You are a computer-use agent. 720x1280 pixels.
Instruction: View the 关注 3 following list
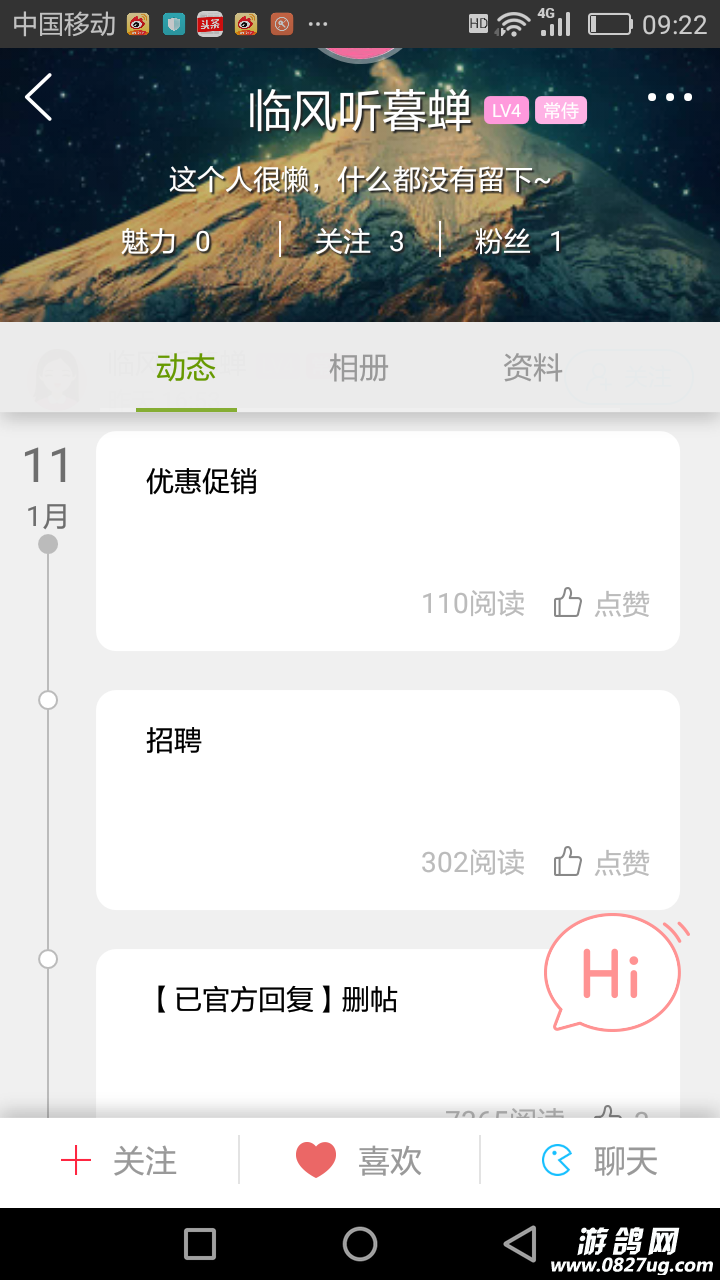coord(359,241)
